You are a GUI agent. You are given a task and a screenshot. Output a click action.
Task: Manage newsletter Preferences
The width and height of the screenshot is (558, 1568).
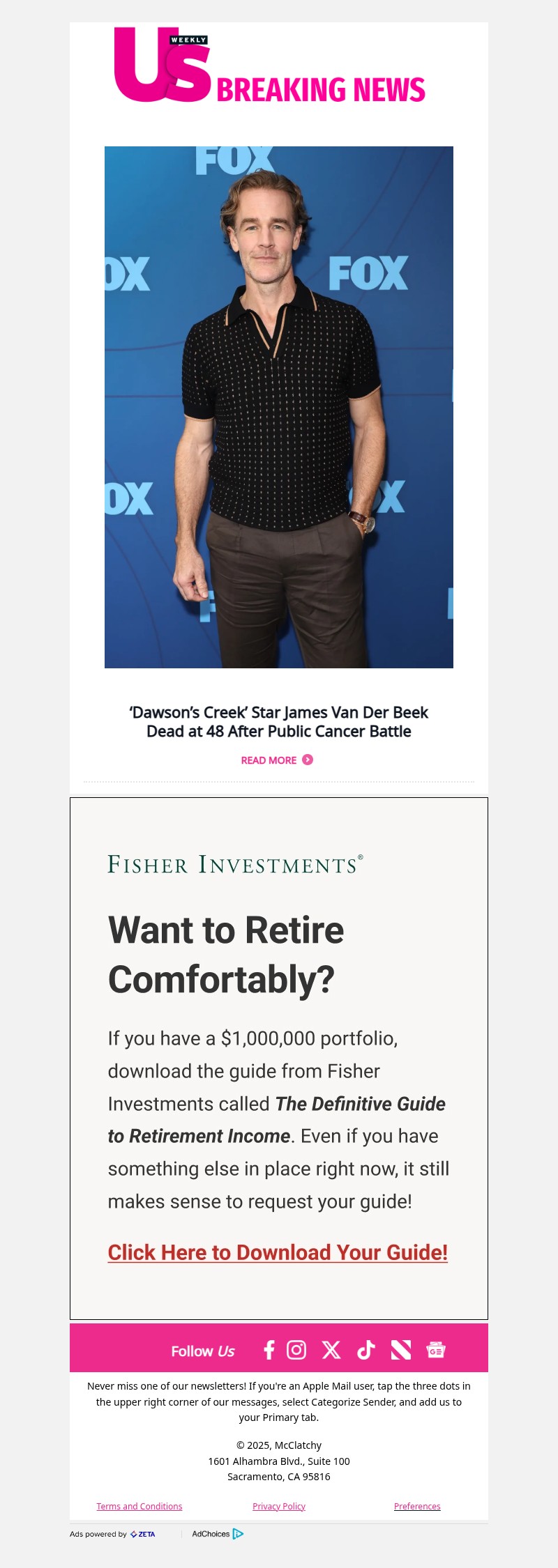[417, 1506]
